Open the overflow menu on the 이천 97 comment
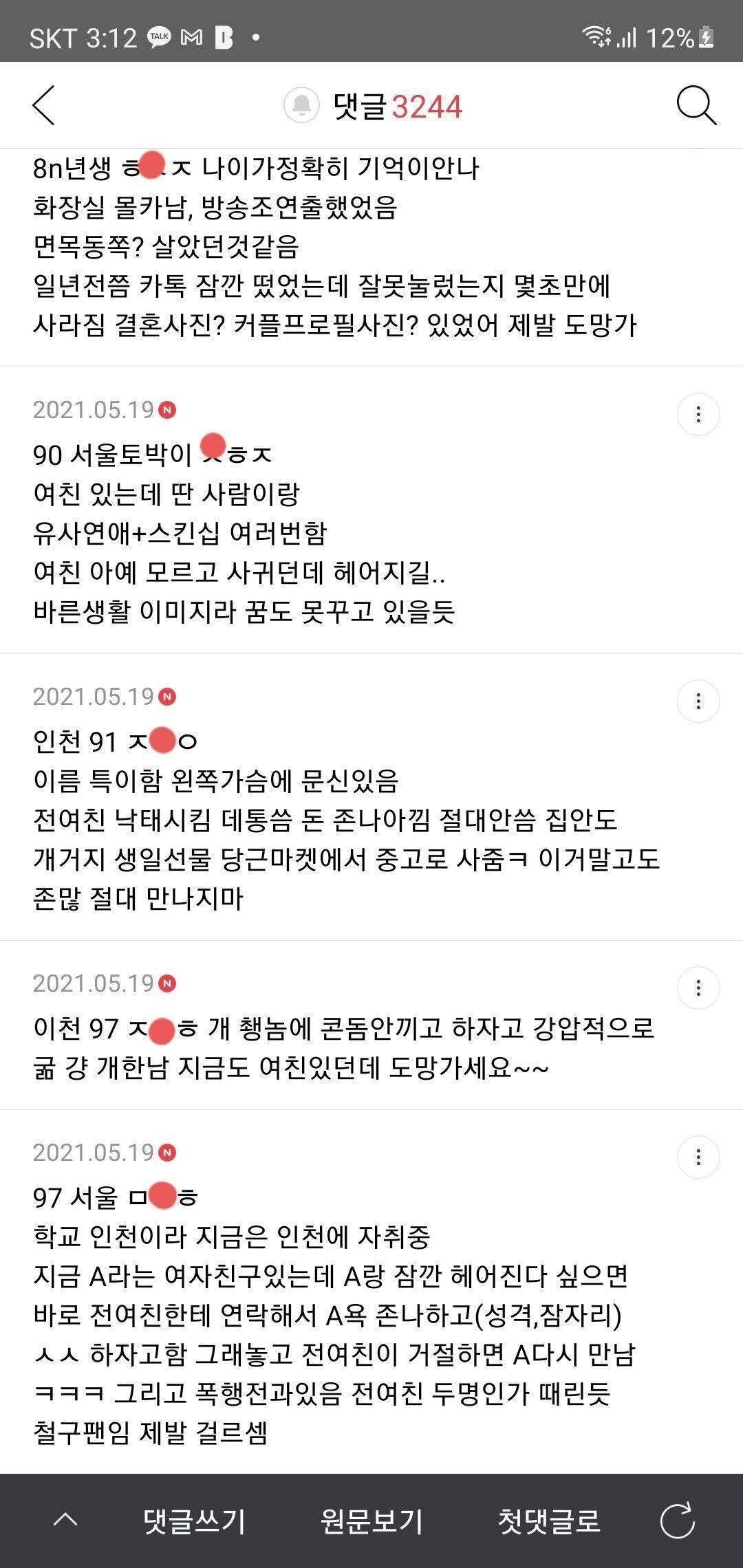Screen dimensions: 743x1568 (x=698, y=988)
